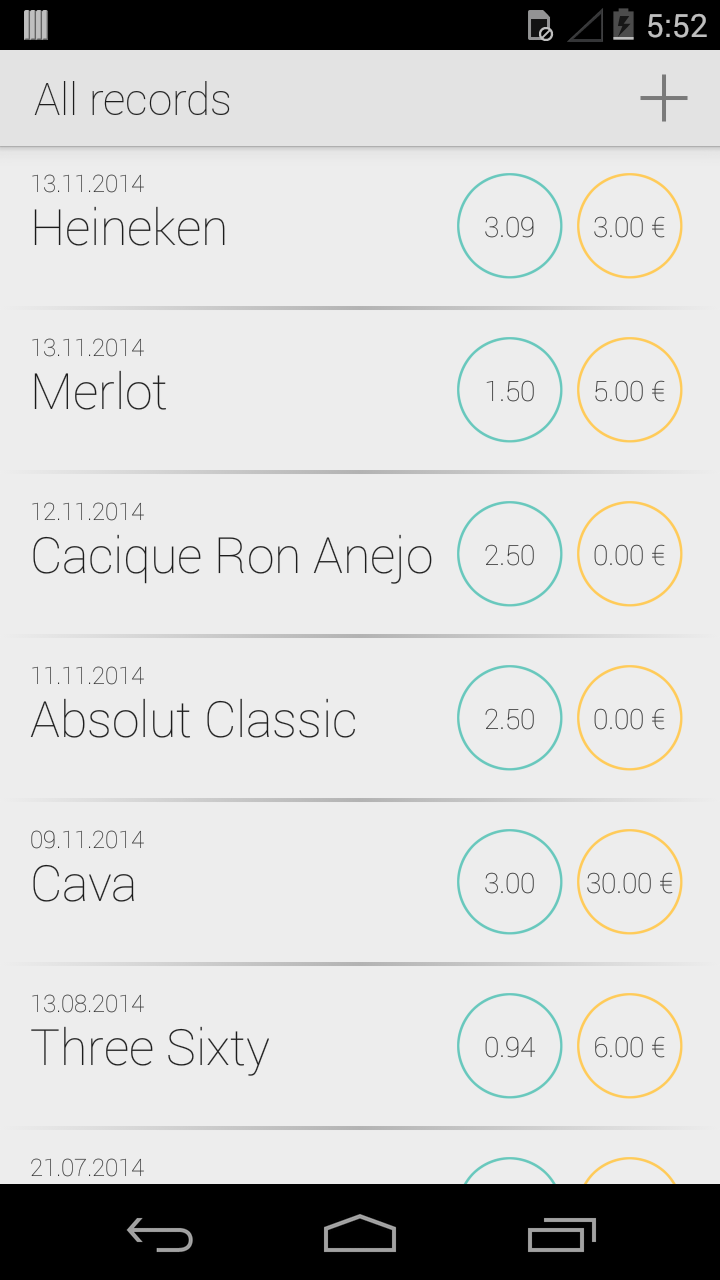Open the Three Sixty record
Screen dimensions: 720x1280
[360, 1047]
